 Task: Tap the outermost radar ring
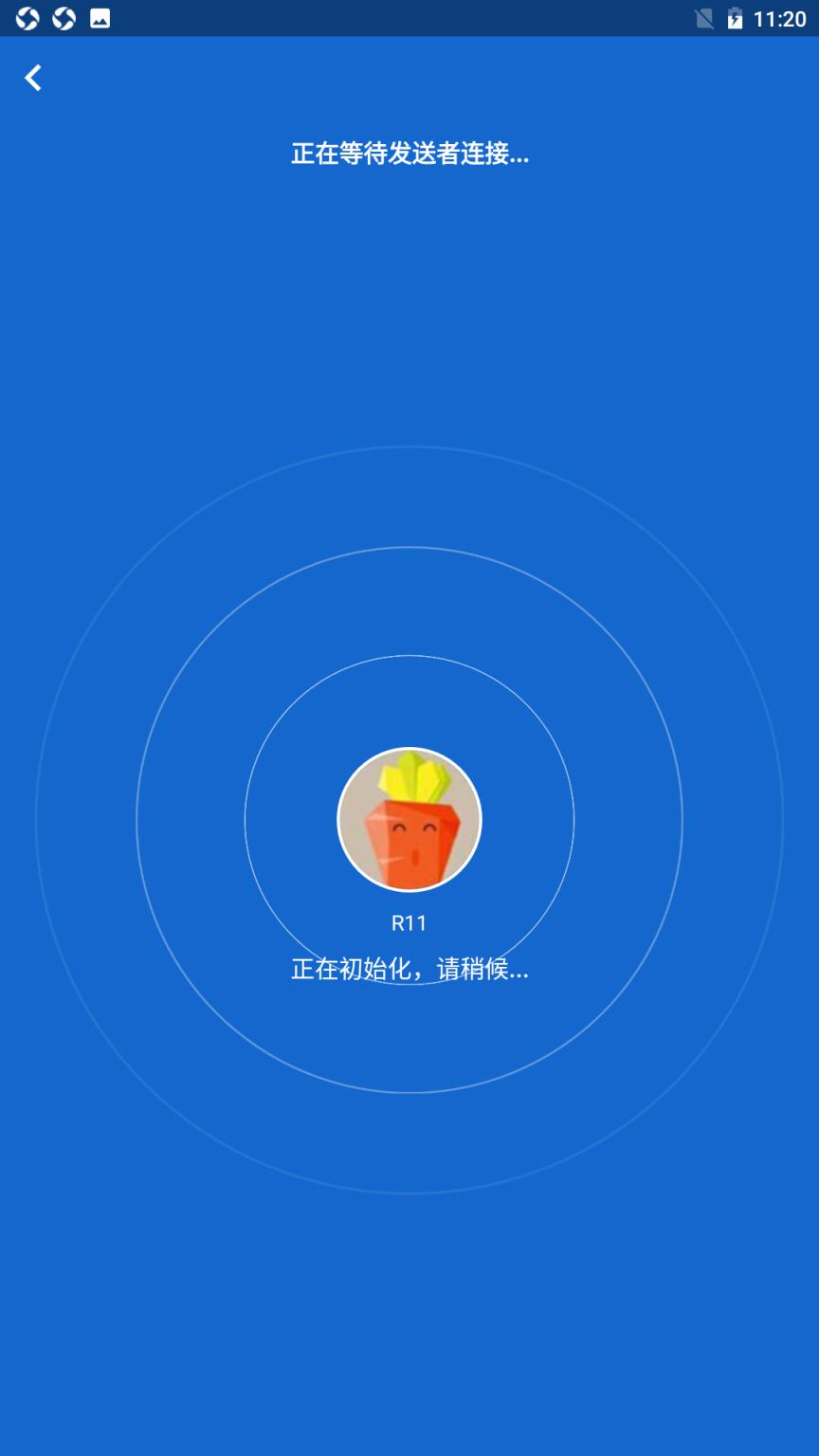point(409,447)
